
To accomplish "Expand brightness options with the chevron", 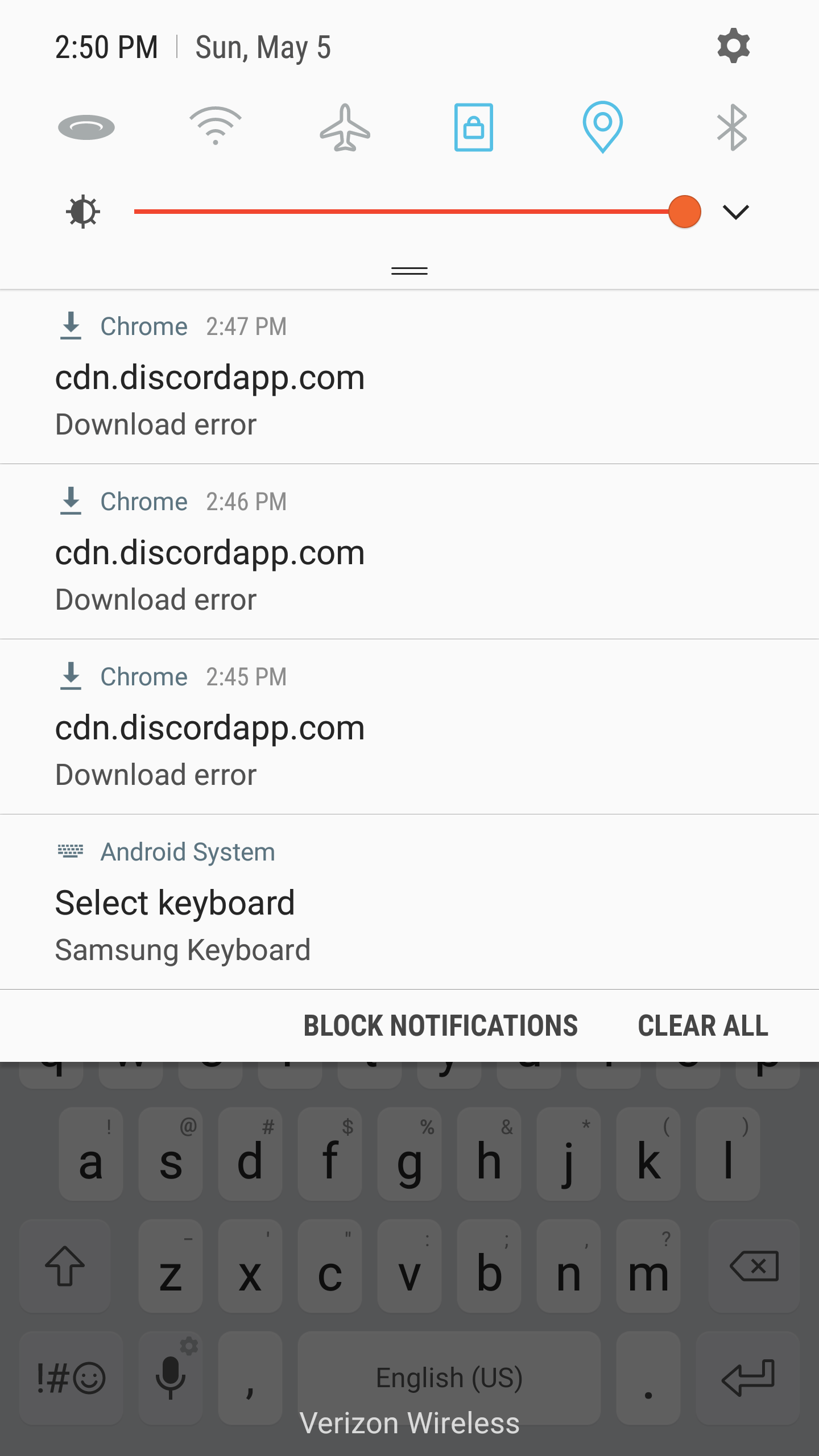I will pos(735,212).
